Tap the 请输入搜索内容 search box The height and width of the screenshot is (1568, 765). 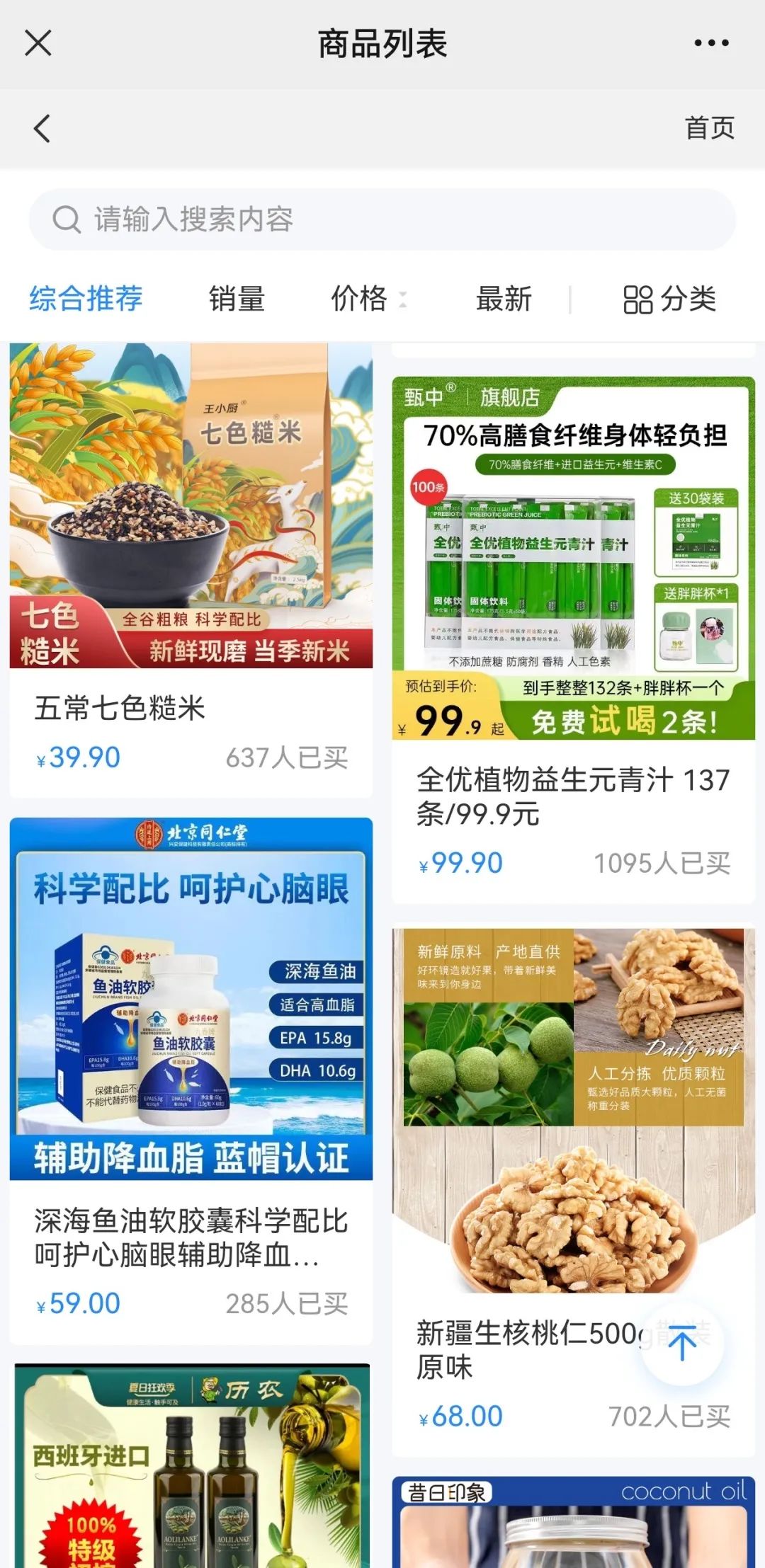pyautogui.click(x=382, y=219)
